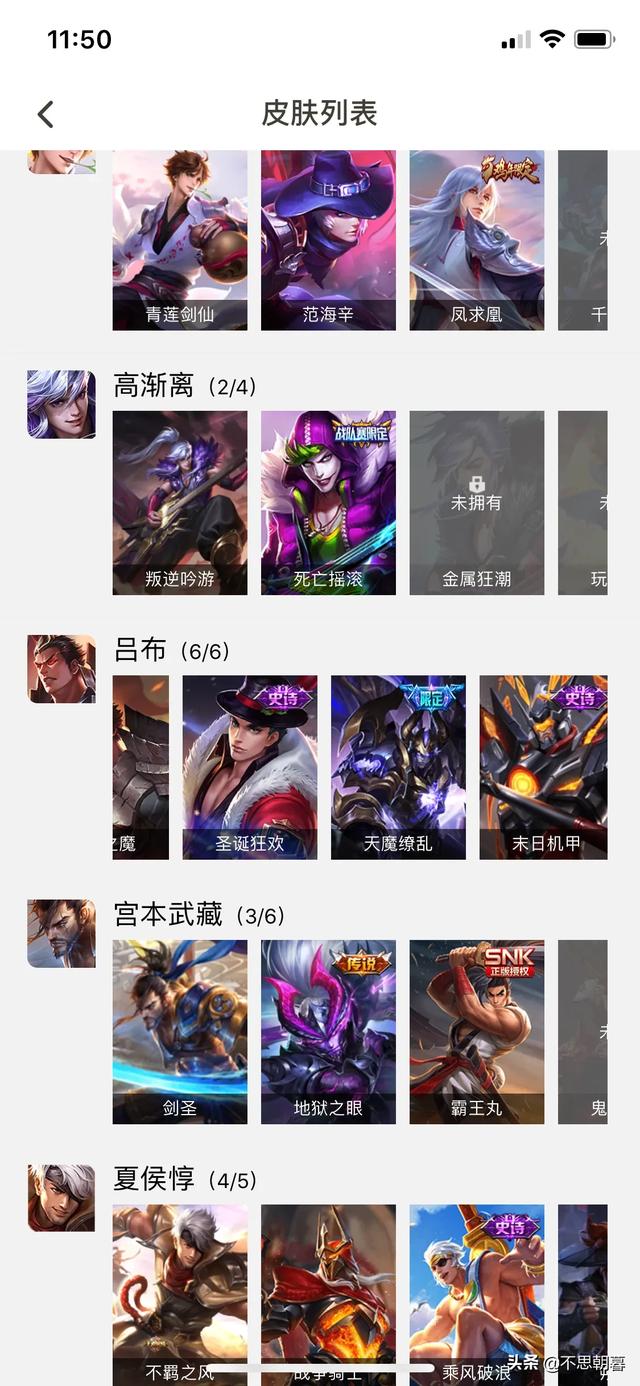Check the unowned 金属狂潮 skin

[x=476, y=502]
